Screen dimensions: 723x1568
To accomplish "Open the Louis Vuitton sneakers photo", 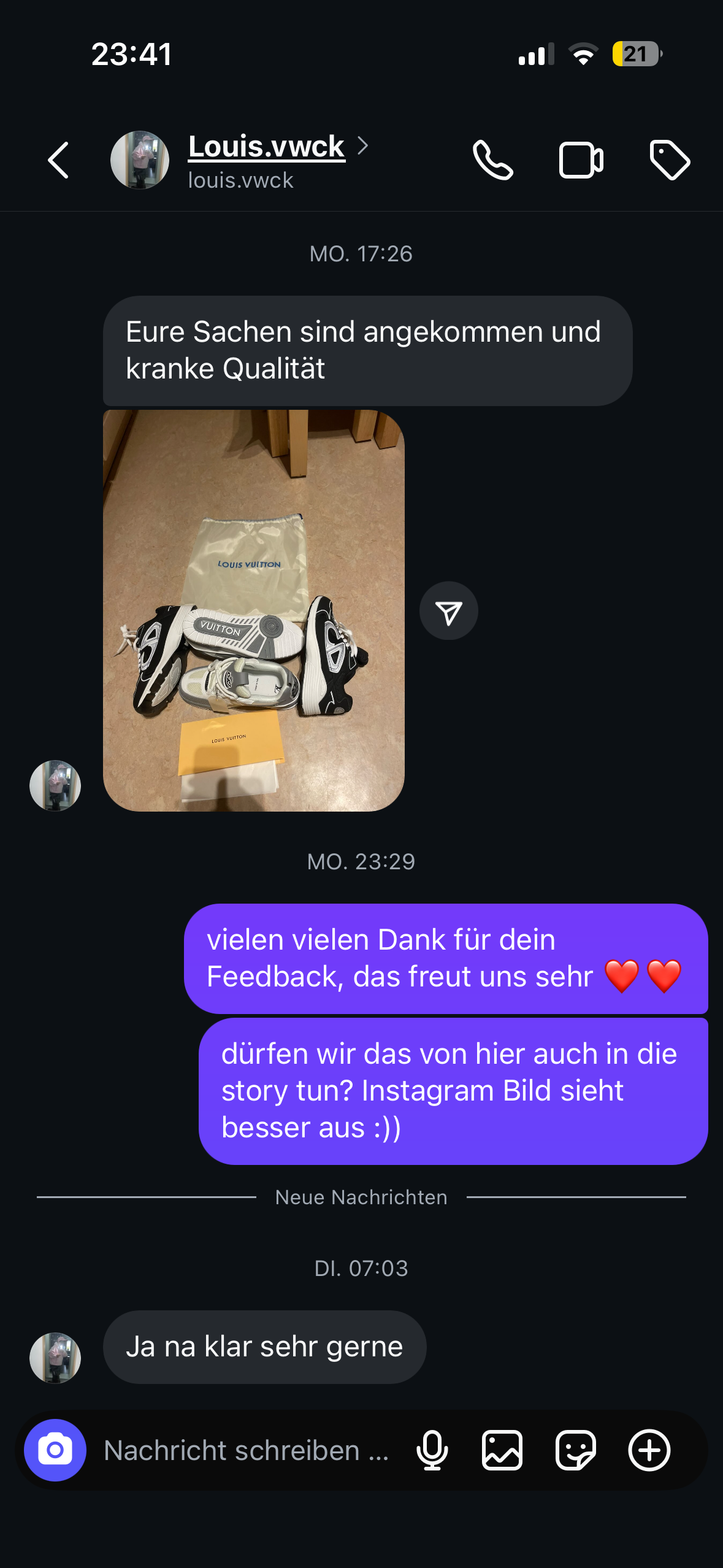I will point(253,610).
